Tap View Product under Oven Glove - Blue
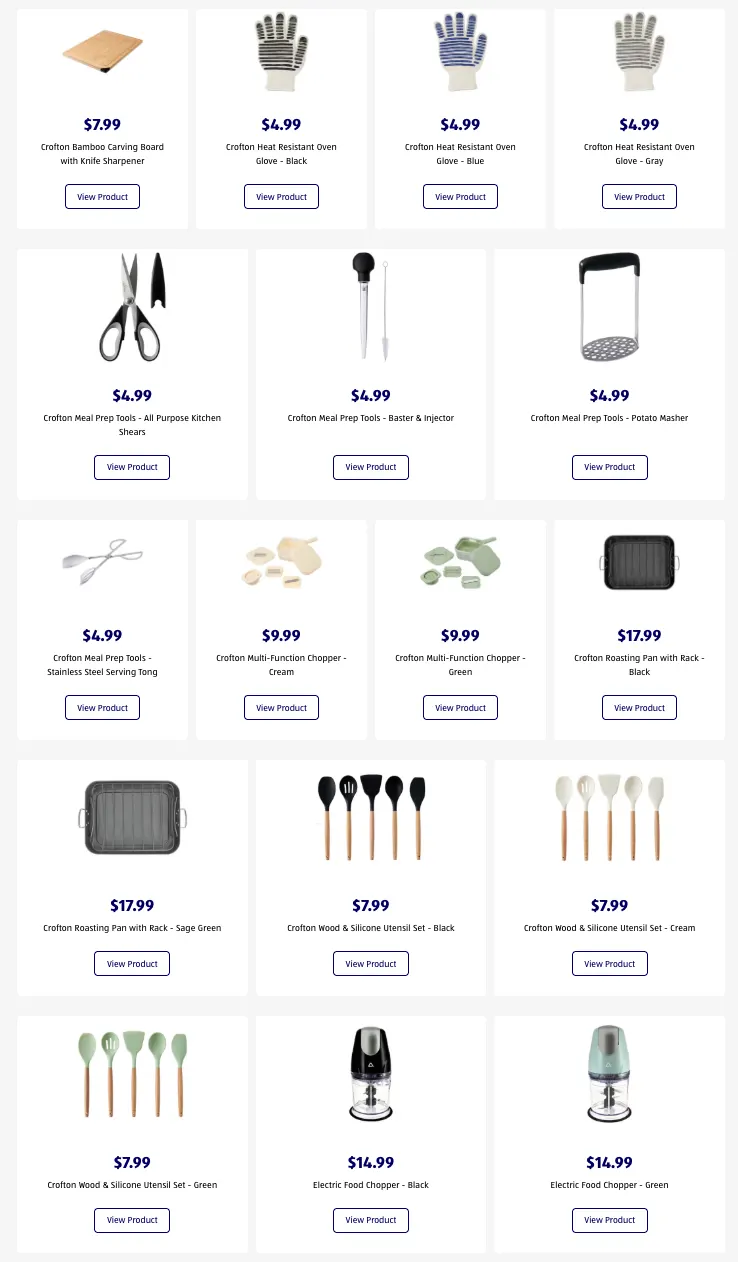The width and height of the screenshot is (738, 1262). 460,197
